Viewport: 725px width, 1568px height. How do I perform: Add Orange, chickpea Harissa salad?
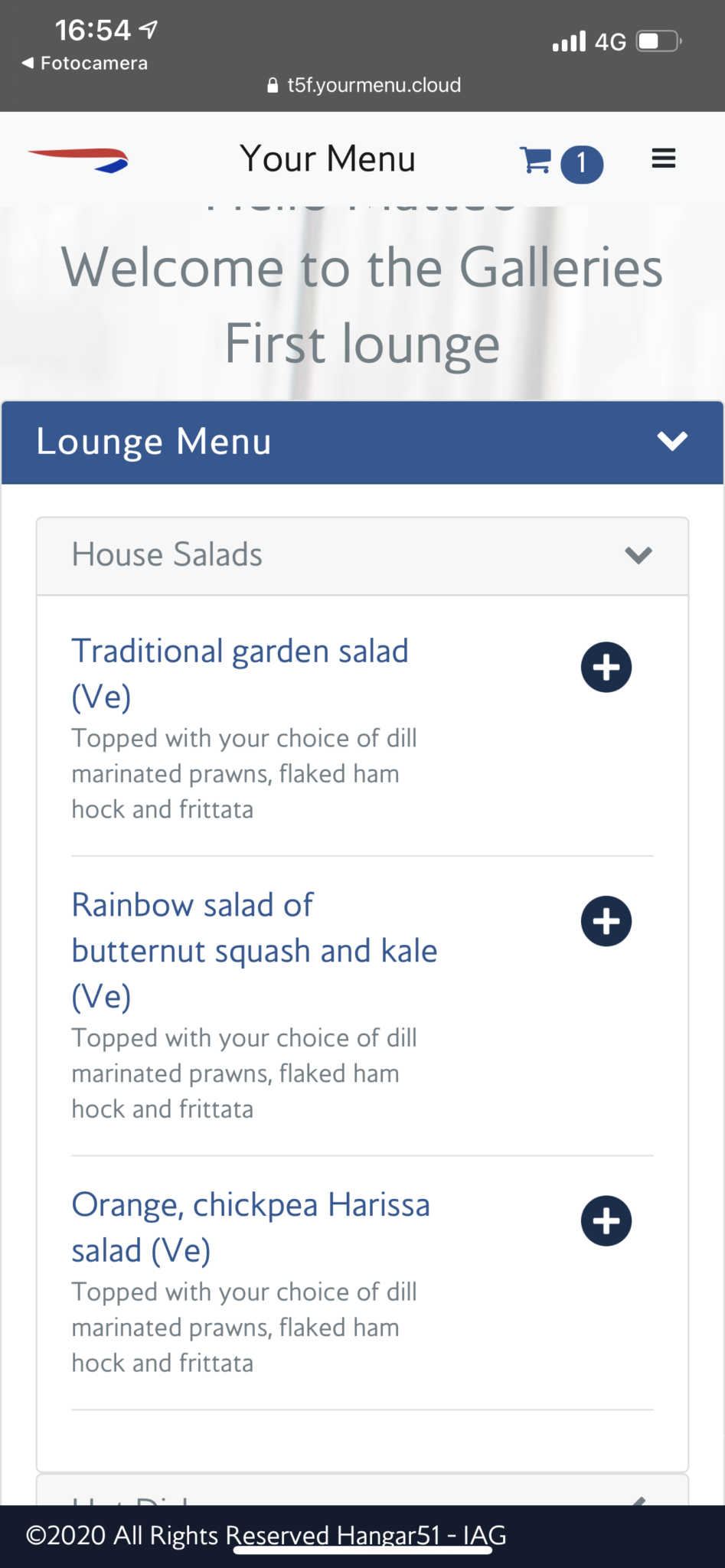coord(606,1220)
